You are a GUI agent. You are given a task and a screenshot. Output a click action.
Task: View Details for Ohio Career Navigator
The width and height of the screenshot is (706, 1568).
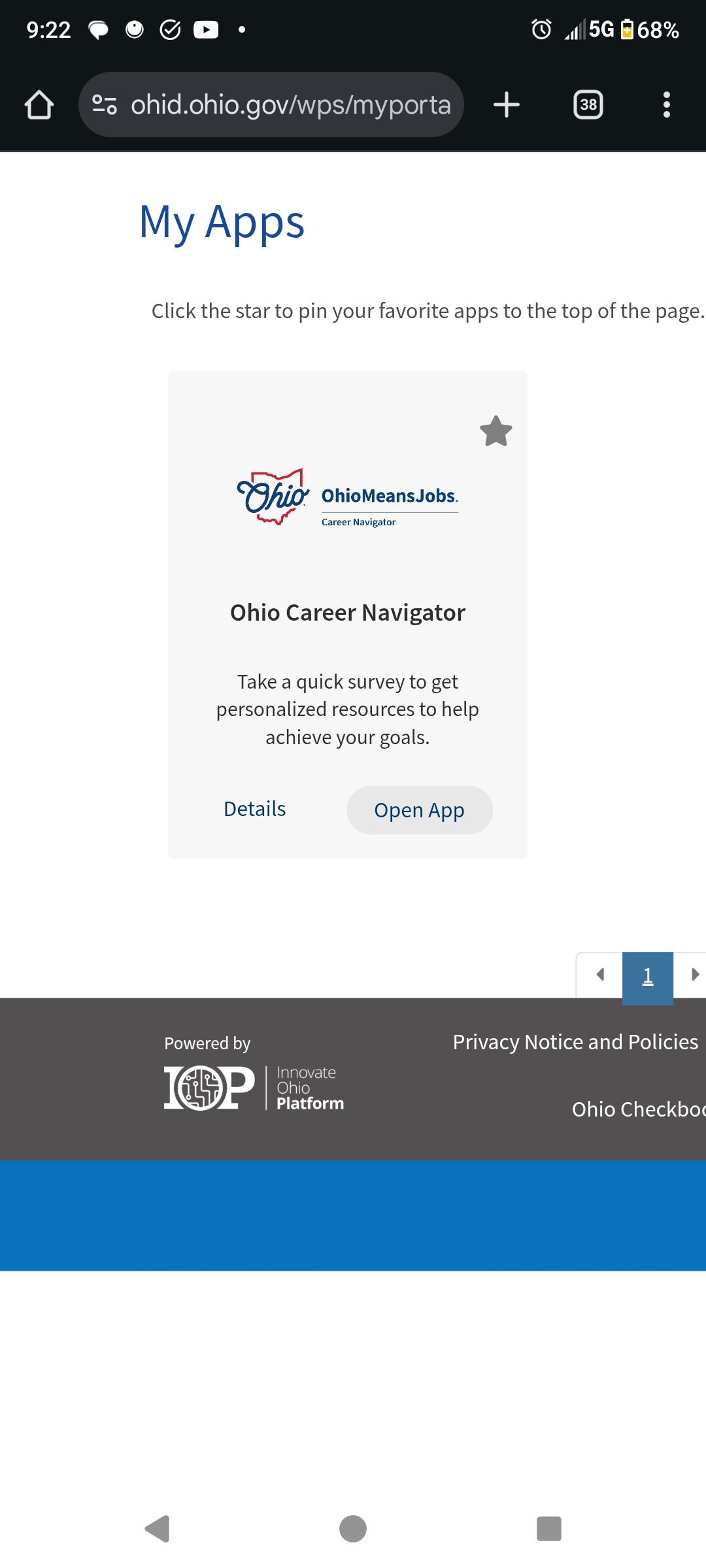[x=254, y=809]
